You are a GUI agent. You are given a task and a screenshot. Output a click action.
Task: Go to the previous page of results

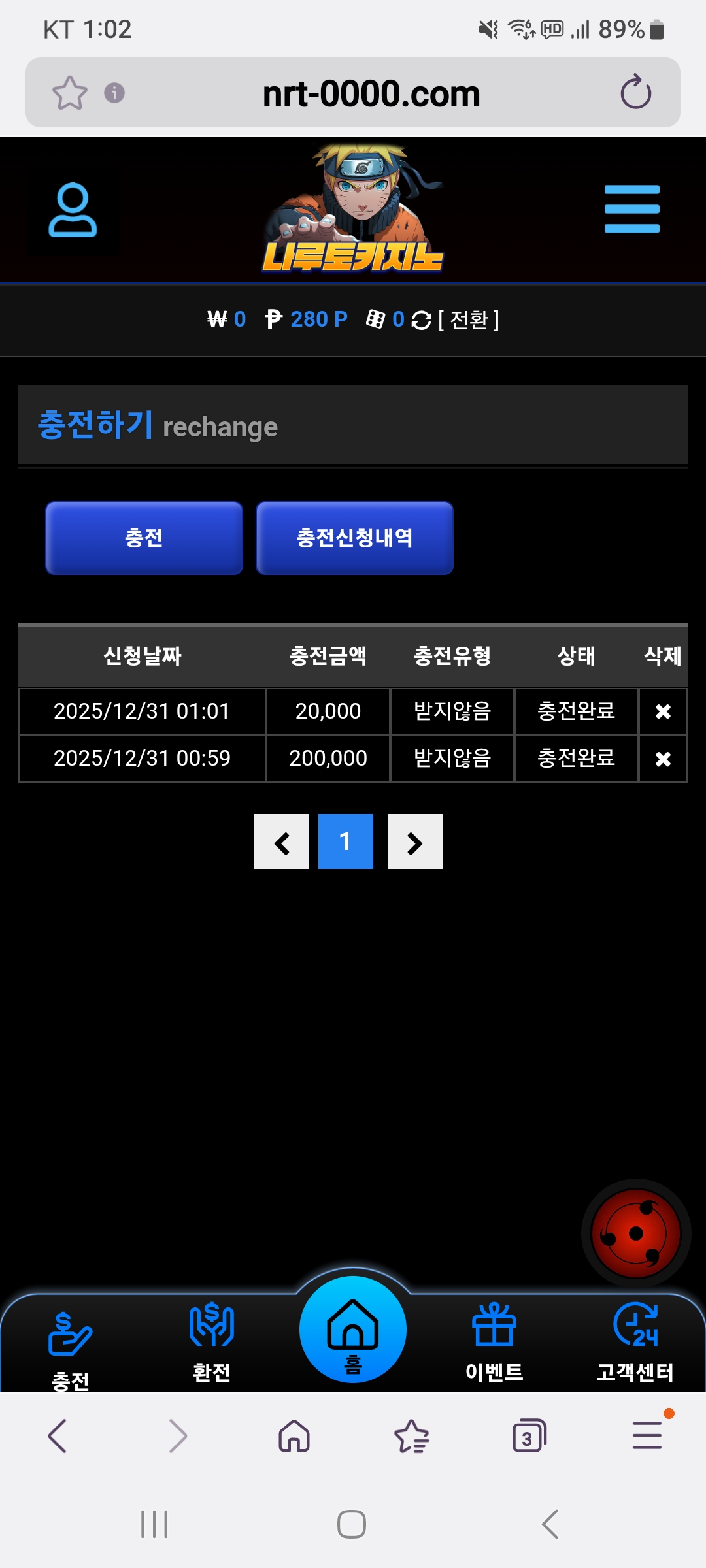pyautogui.click(x=281, y=841)
